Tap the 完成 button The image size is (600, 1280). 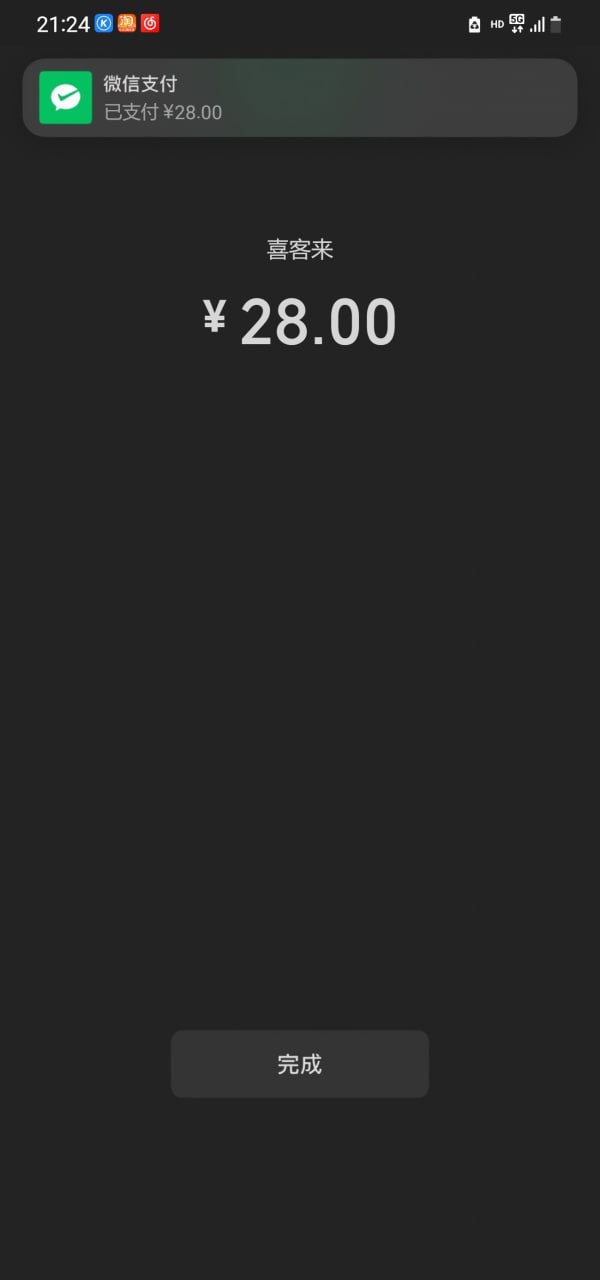[x=300, y=1064]
